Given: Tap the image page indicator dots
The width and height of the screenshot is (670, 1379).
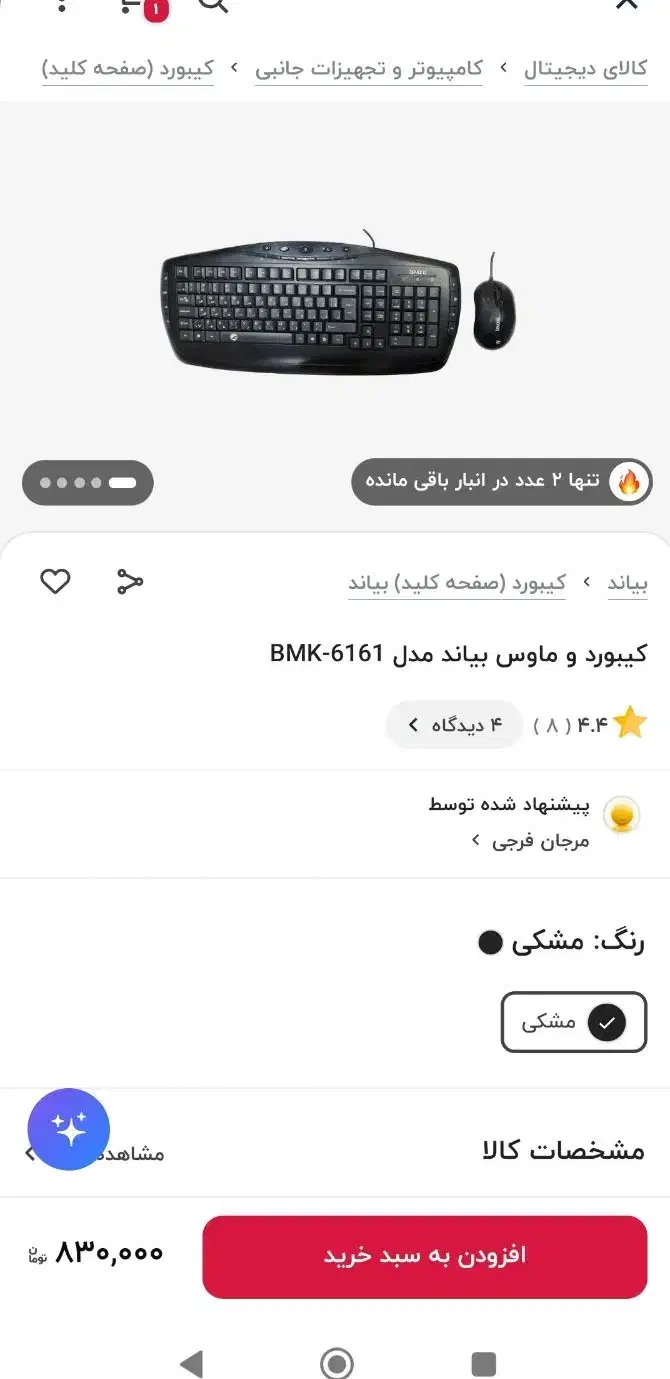Looking at the screenshot, I should pyautogui.click(x=88, y=483).
